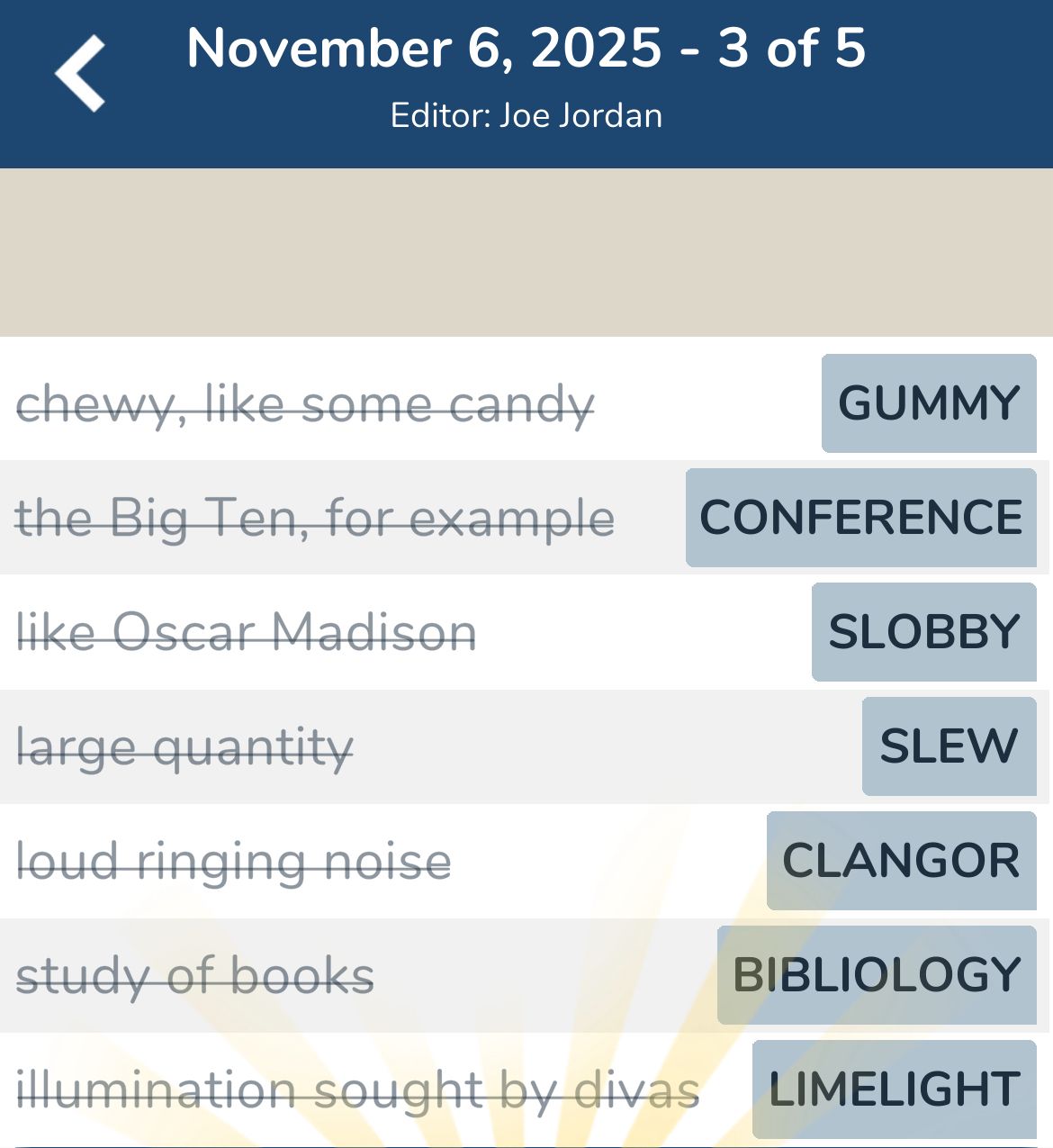Select the clue 'illumination sought by divas'
The image size is (1053, 1148).
tap(358, 1088)
